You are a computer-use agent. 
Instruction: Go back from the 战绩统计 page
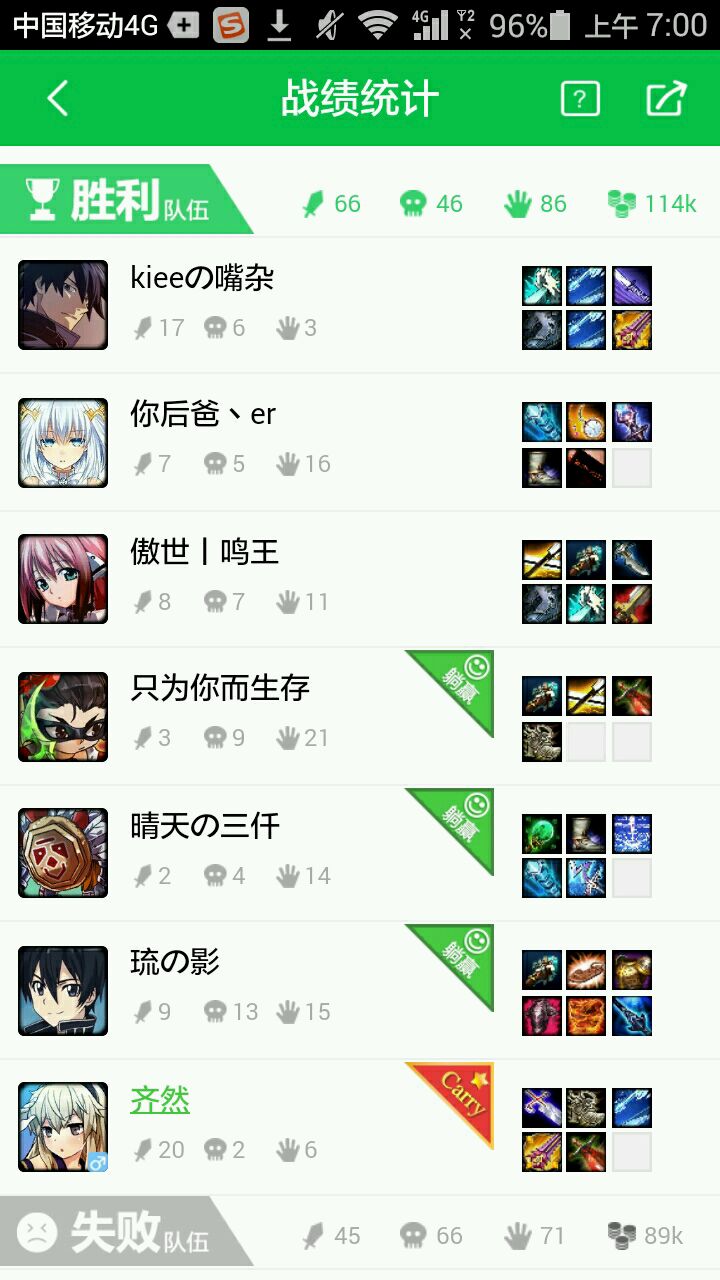click(58, 99)
